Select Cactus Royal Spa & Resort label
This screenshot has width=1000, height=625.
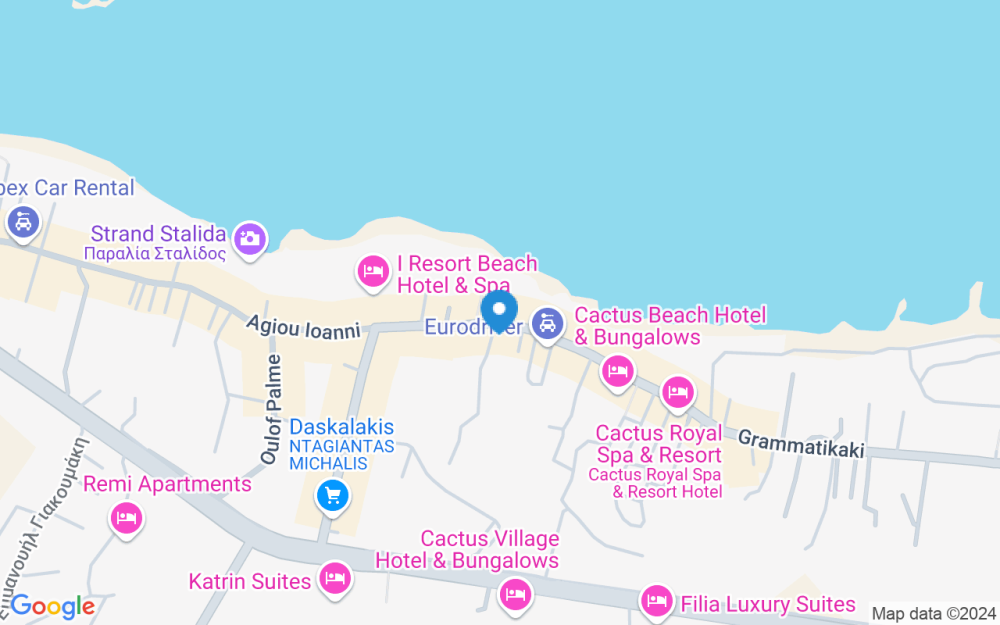pyautogui.click(x=658, y=444)
